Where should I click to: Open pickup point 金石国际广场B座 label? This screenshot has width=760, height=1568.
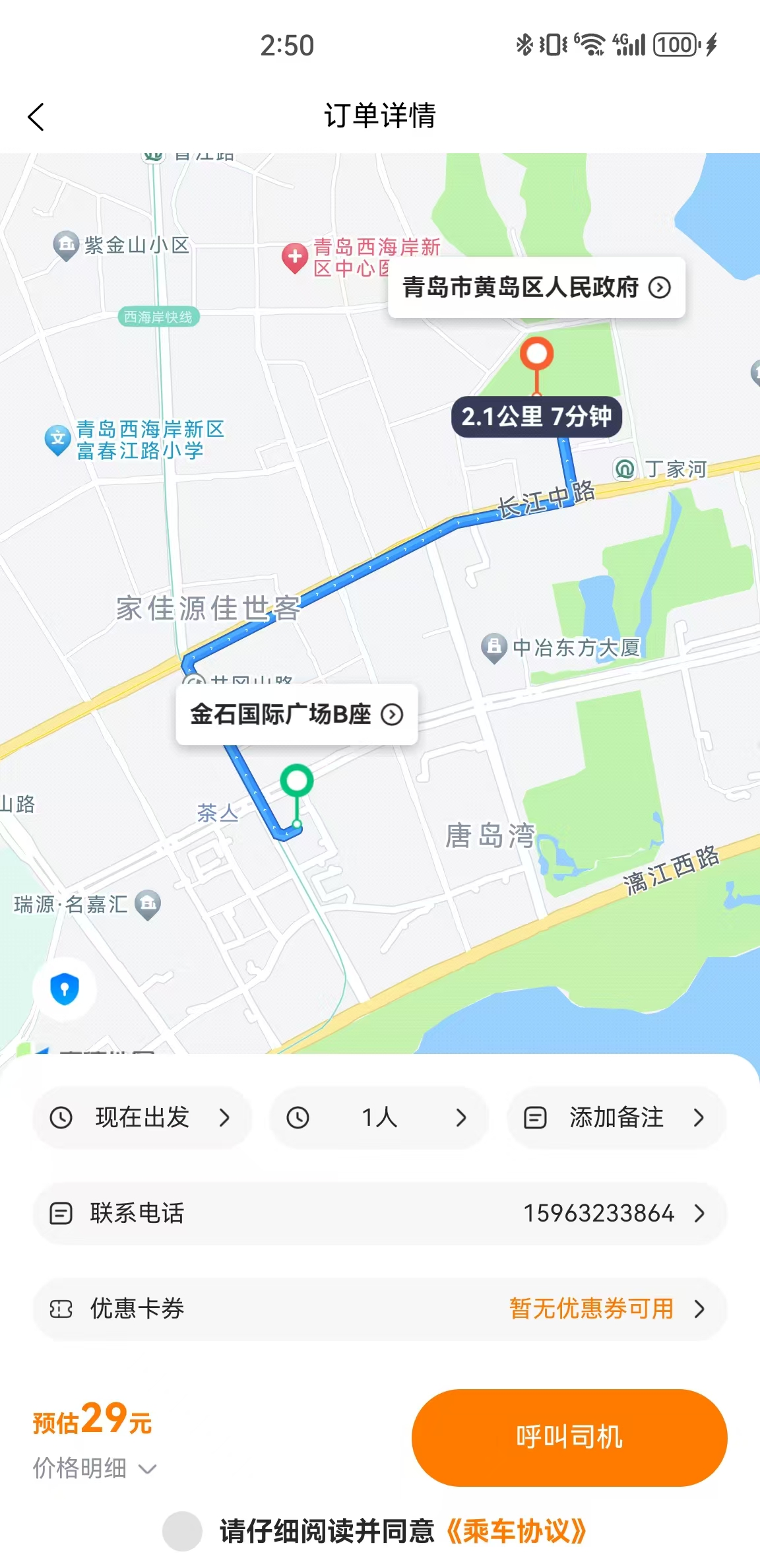coord(296,714)
